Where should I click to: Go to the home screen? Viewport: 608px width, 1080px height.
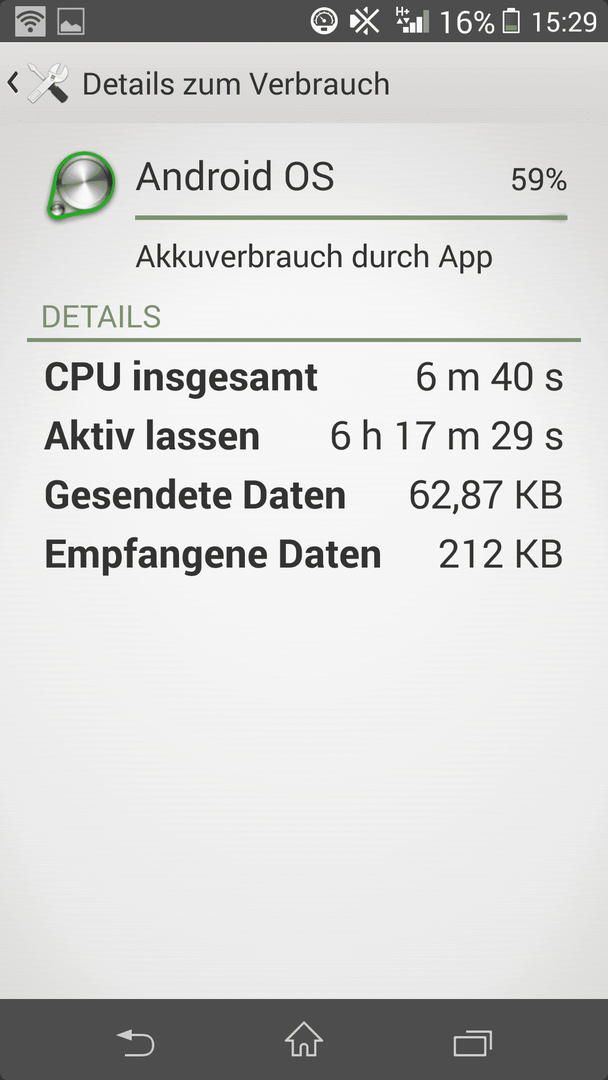point(304,1039)
